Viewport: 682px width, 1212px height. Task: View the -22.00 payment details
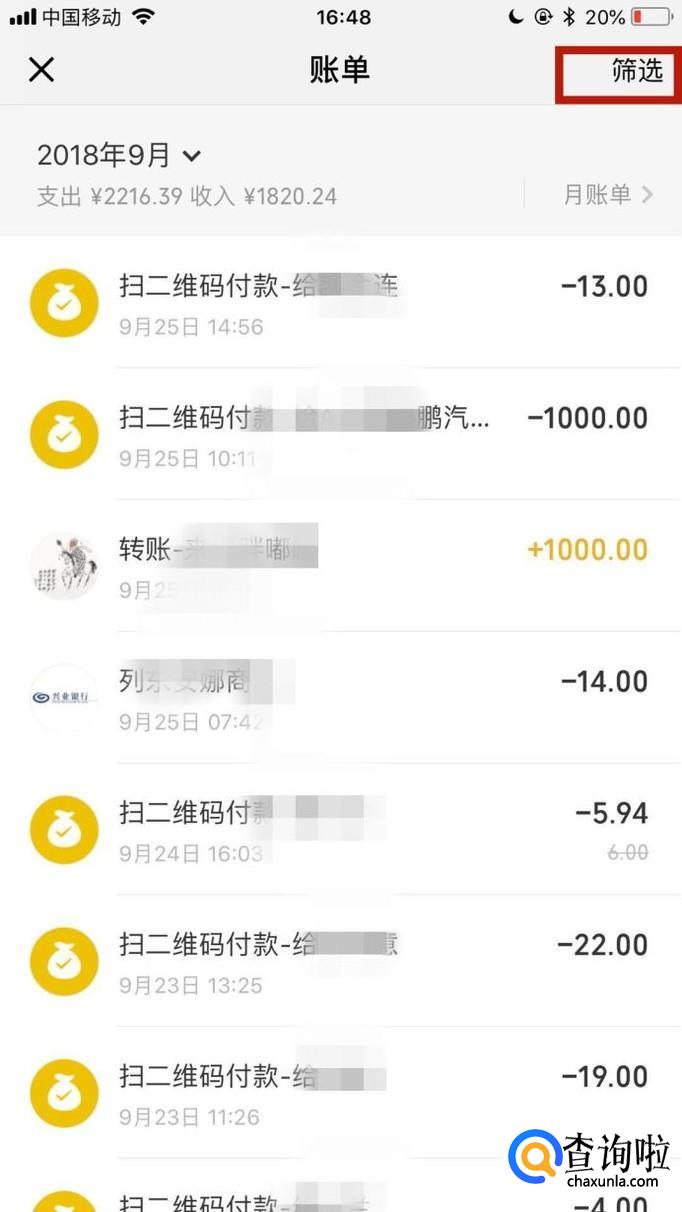pyautogui.click(x=340, y=962)
